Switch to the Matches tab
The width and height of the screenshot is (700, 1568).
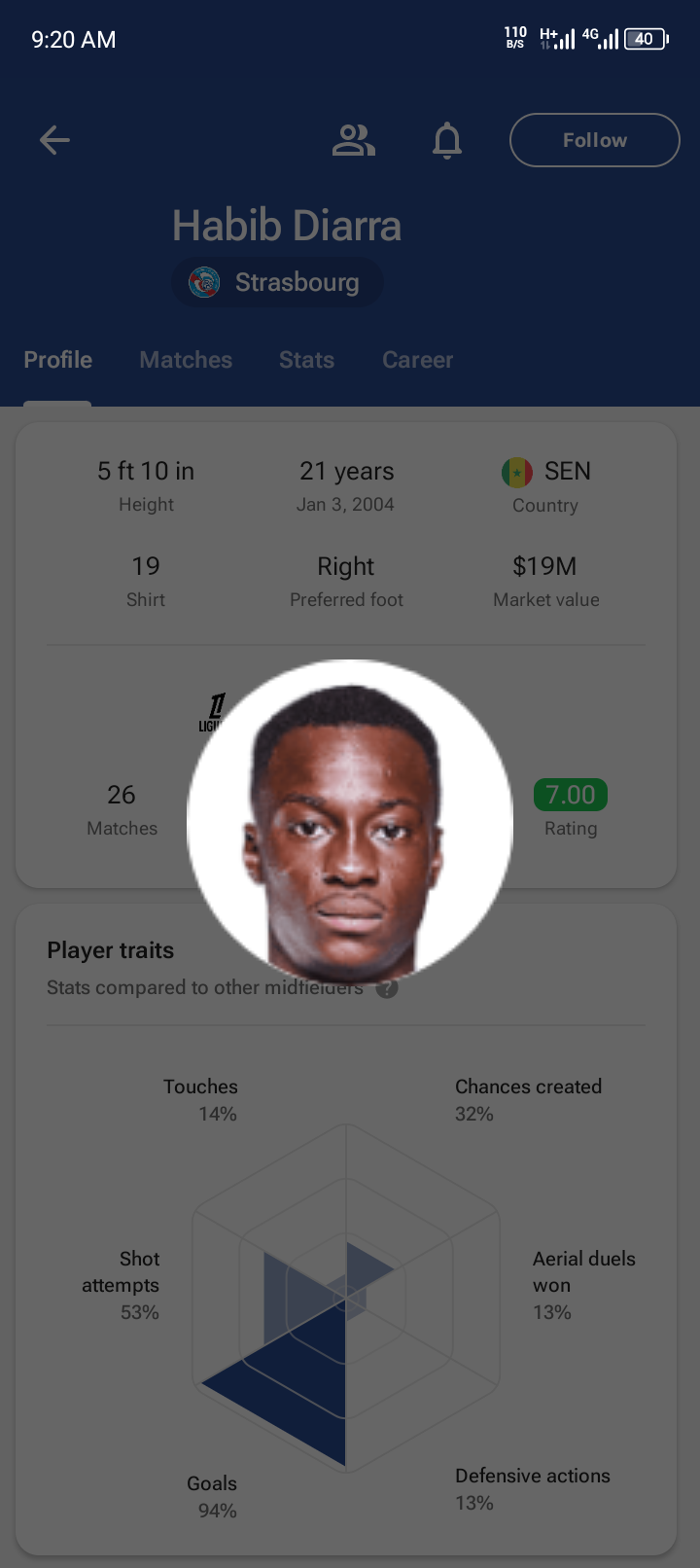click(x=186, y=360)
